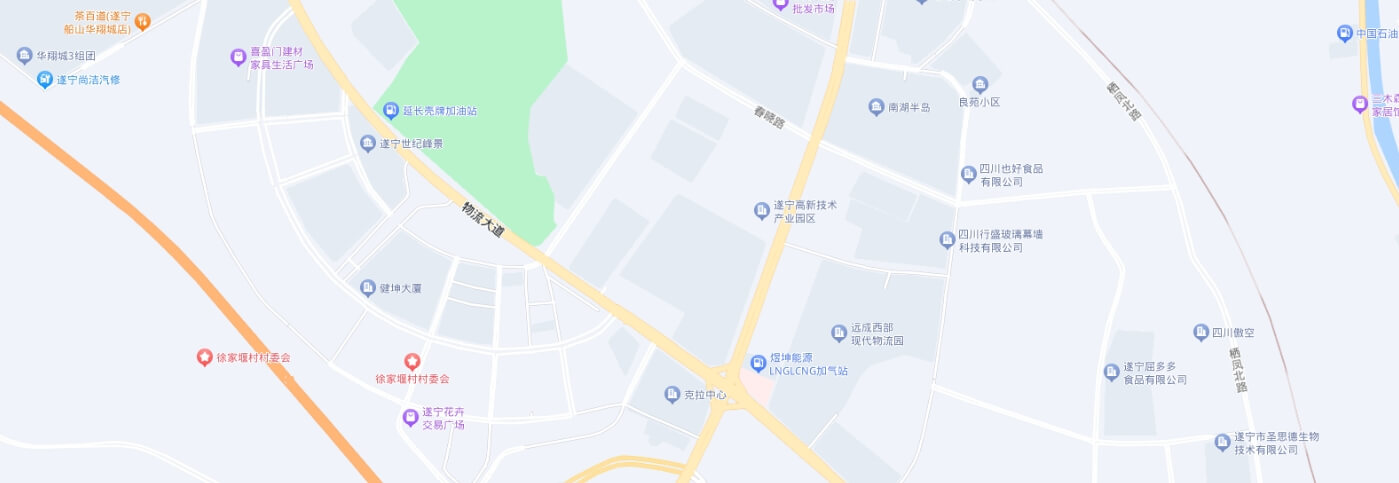
Task: Open 四川行盛玻璃幕墙科技有限公司 marker
Action: pos(947,240)
